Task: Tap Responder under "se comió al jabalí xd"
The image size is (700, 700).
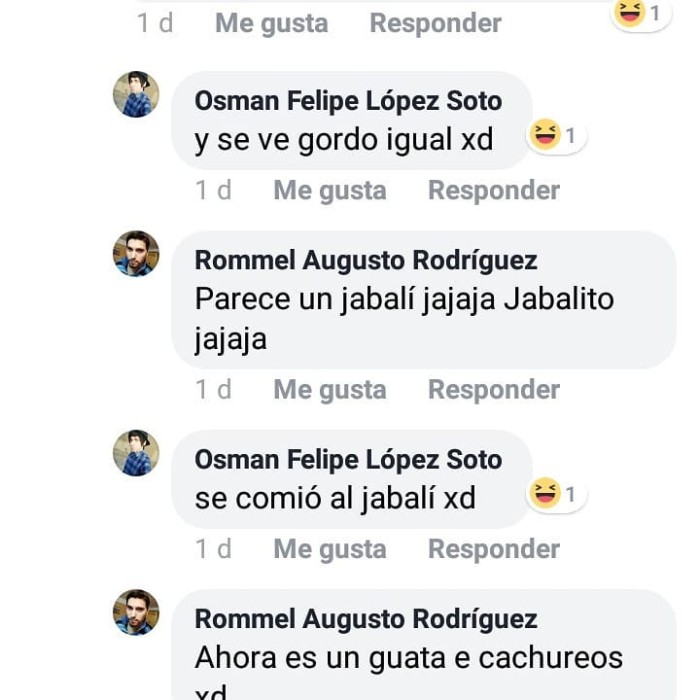Action: tap(493, 549)
